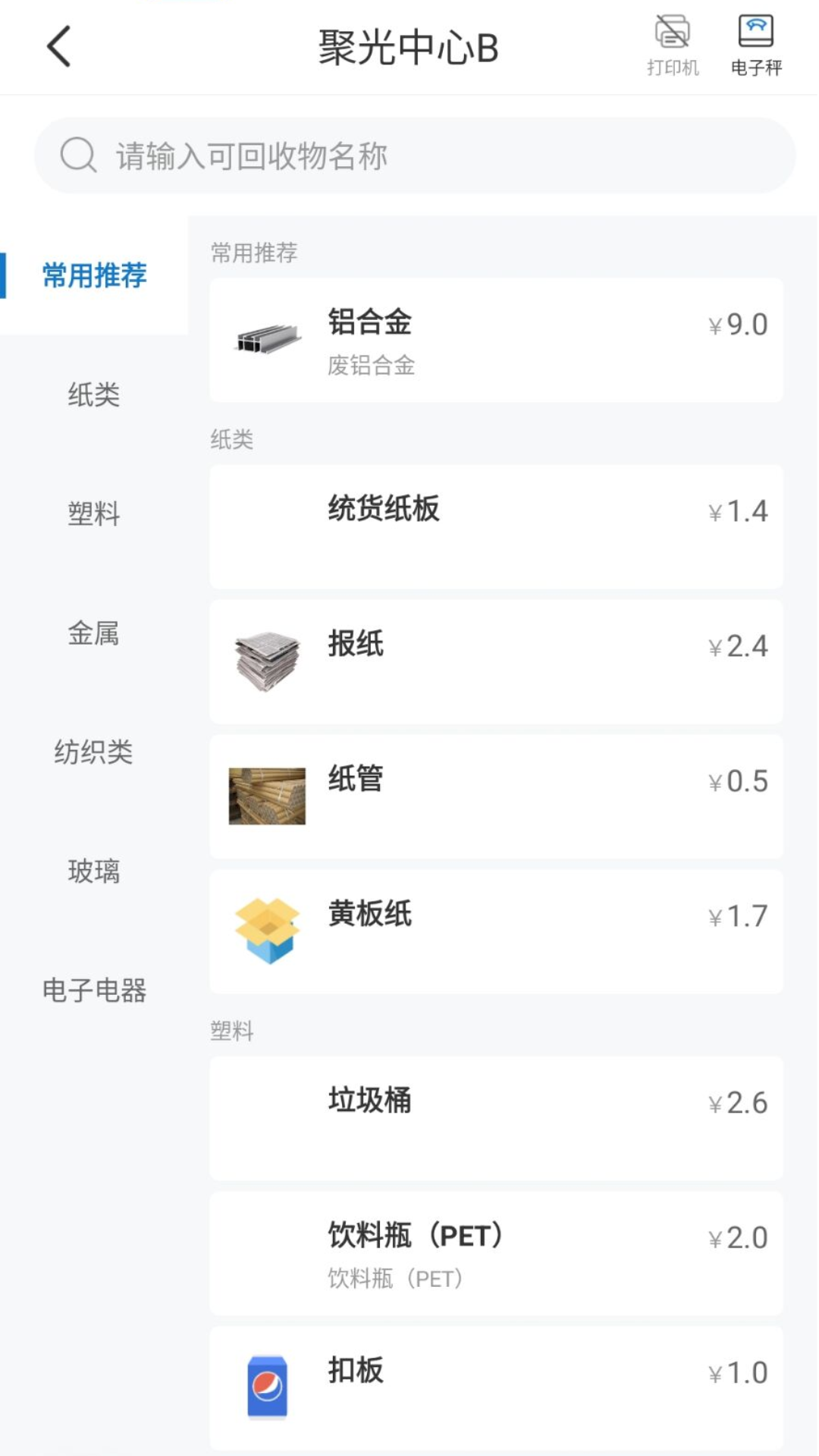This screenshot has width=819, height=1456.
Task: Switch to the 电子电器 category
Action: (x=94, y=990)
